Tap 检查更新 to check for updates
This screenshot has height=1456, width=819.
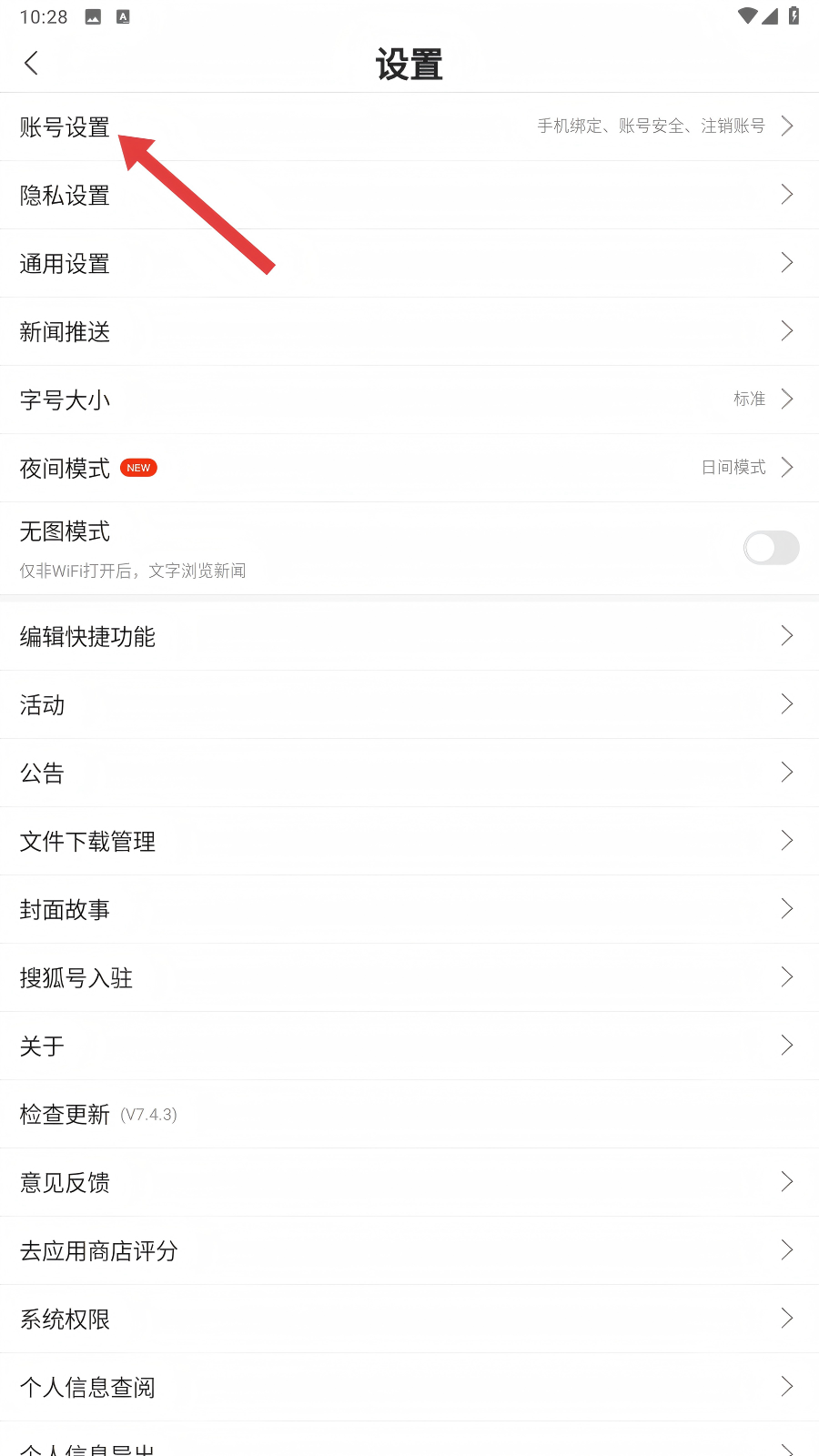click(x=409, y=1114)
